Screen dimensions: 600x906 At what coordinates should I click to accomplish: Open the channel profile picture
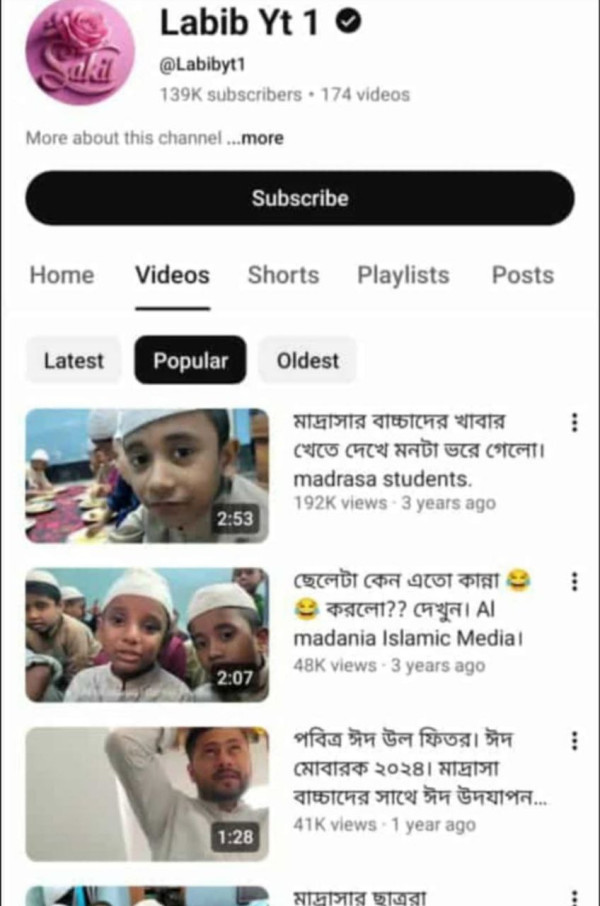point(80,52)
